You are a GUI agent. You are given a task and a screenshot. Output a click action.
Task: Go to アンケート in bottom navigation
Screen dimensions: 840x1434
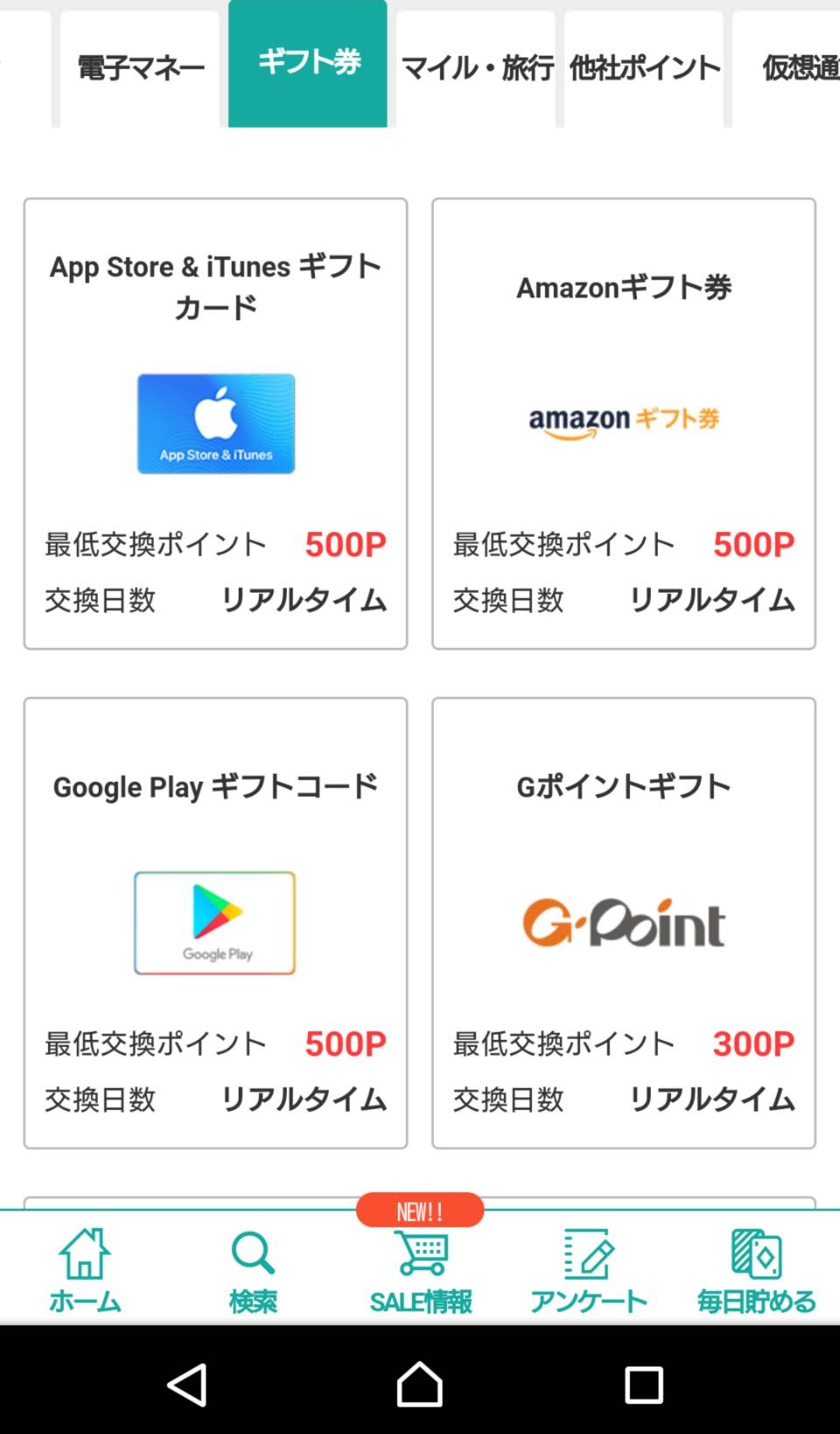[588, 1269]
